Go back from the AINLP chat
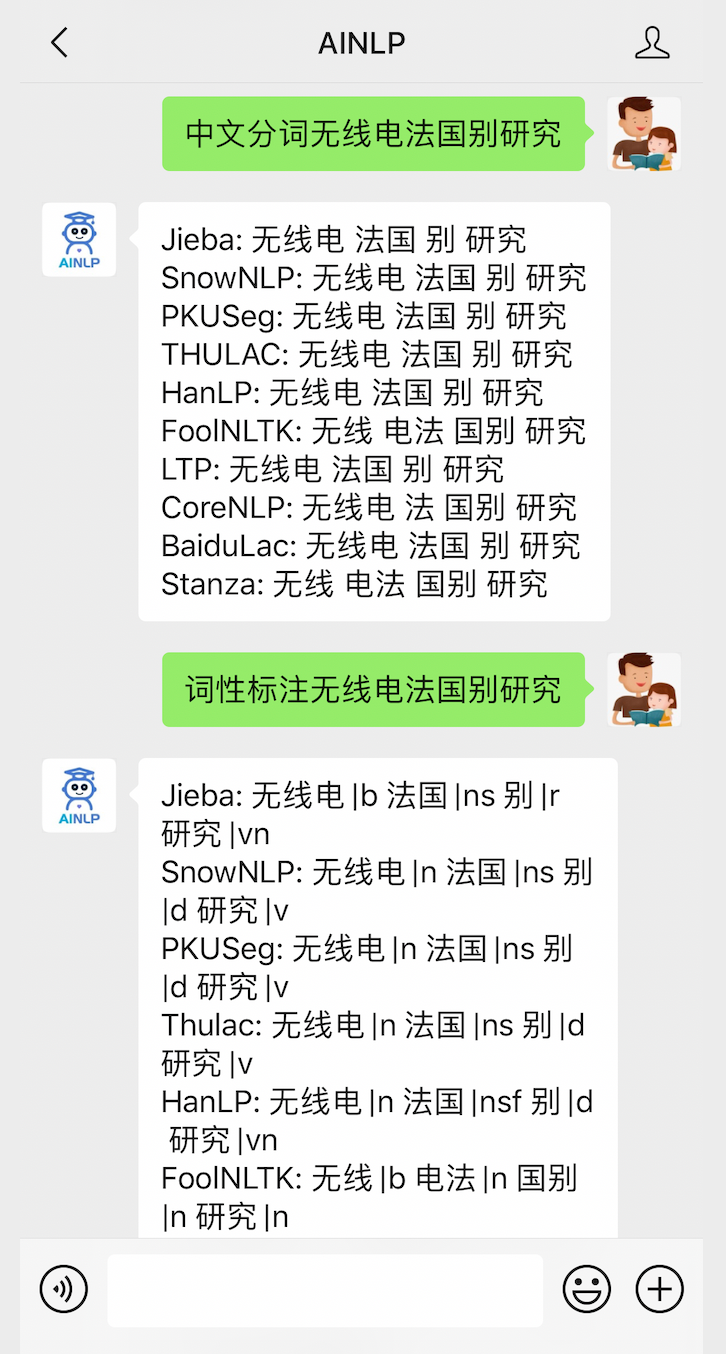The width and height of the screenshot is (726, 1354). coord(60,43)
